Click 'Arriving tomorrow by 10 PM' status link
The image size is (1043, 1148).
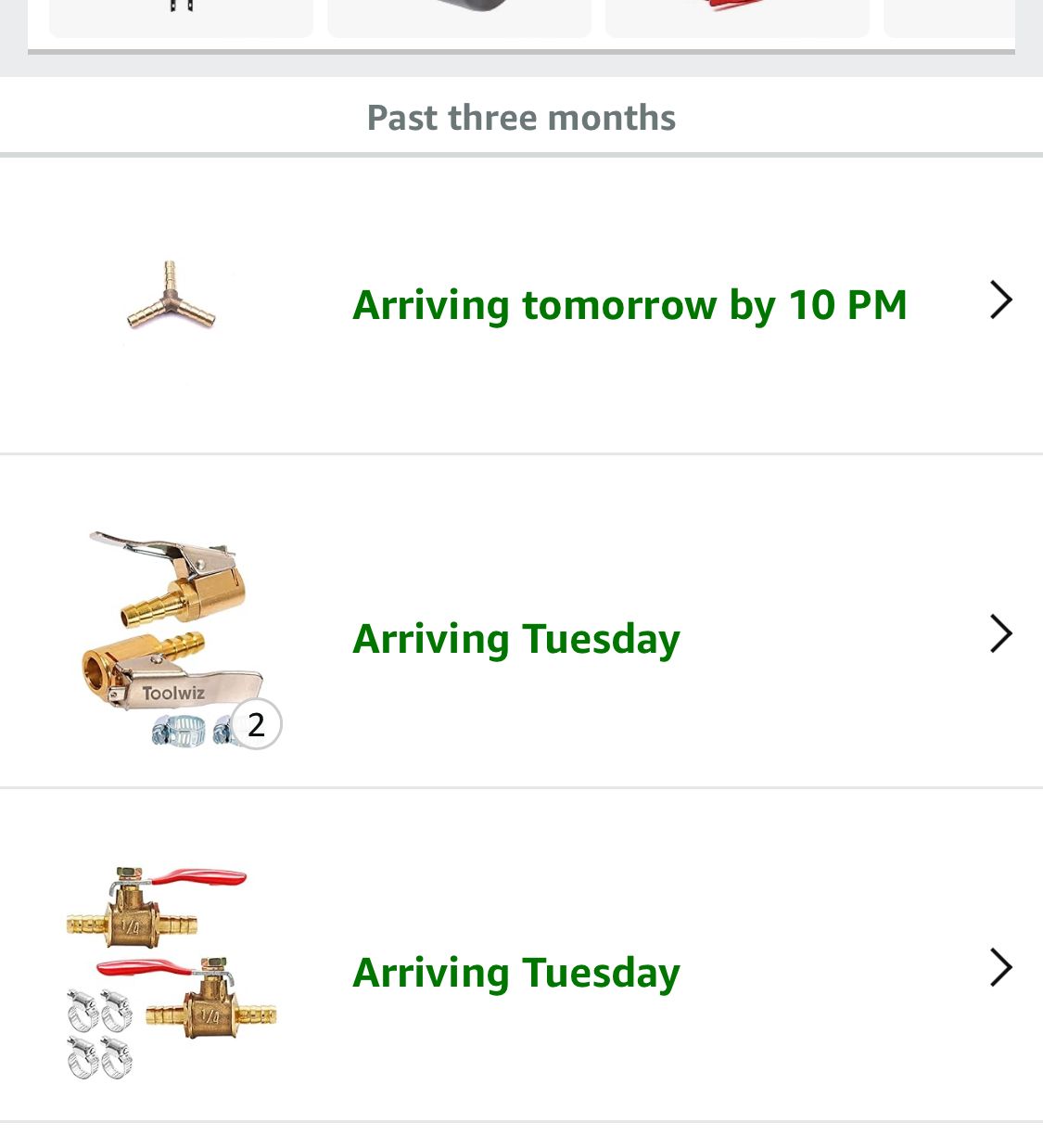(x=630, y=304)
